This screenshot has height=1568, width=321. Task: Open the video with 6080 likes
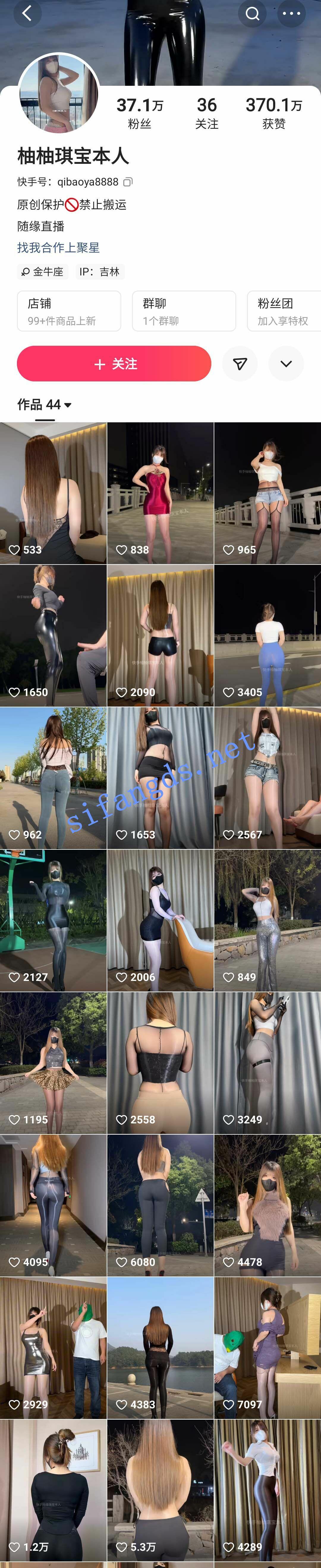tap(160, 1205)
